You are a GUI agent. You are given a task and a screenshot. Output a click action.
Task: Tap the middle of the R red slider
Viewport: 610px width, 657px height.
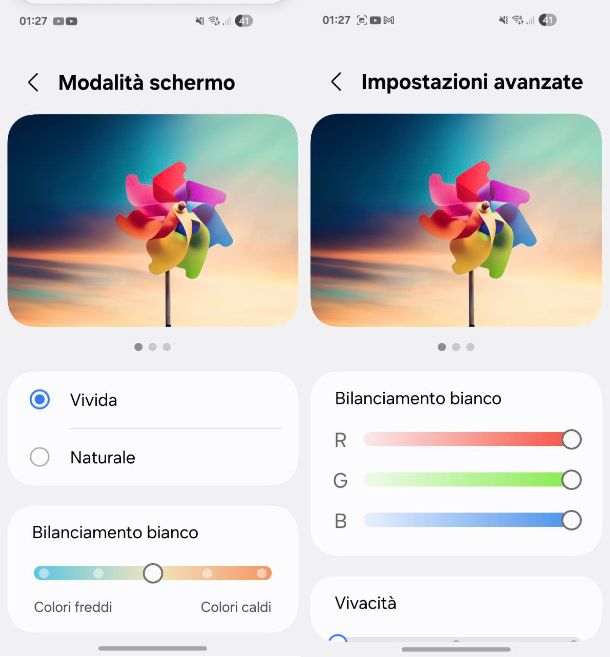(467, 439)
